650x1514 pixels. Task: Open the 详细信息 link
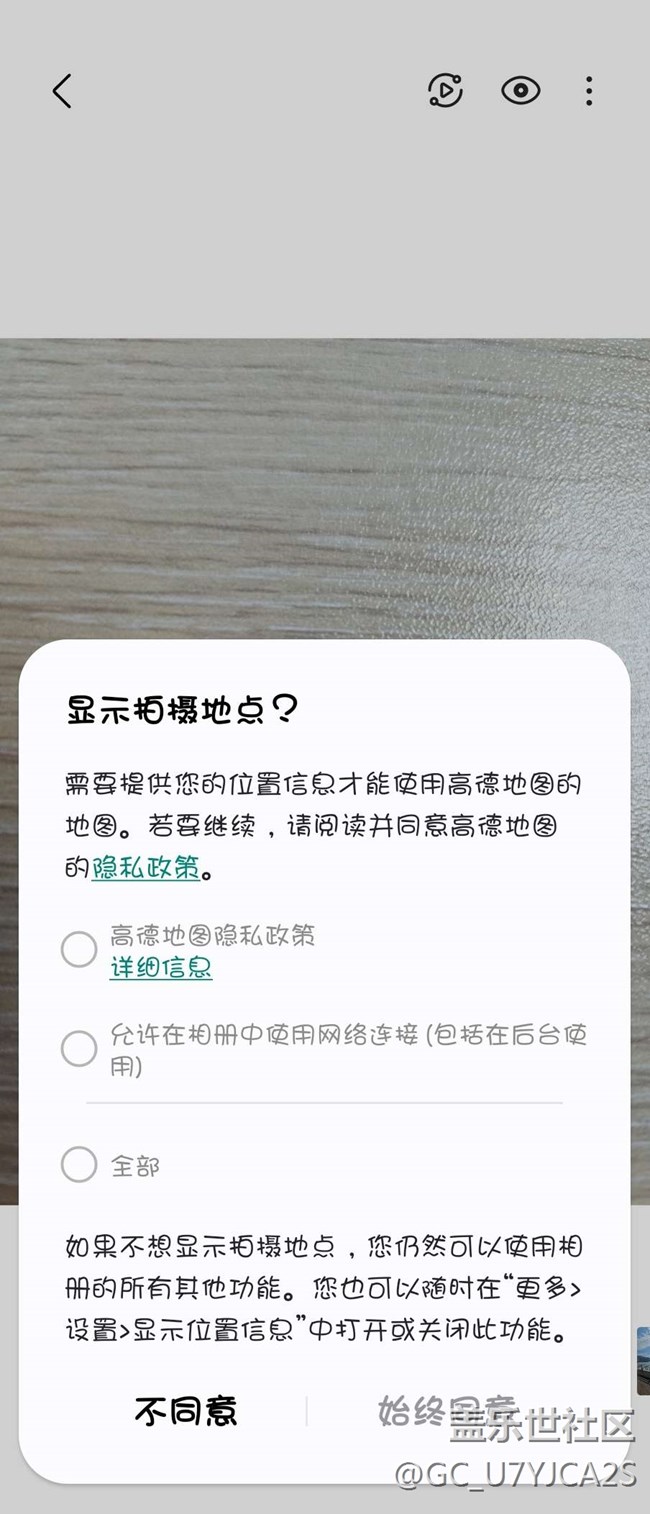tap(161, 968)
